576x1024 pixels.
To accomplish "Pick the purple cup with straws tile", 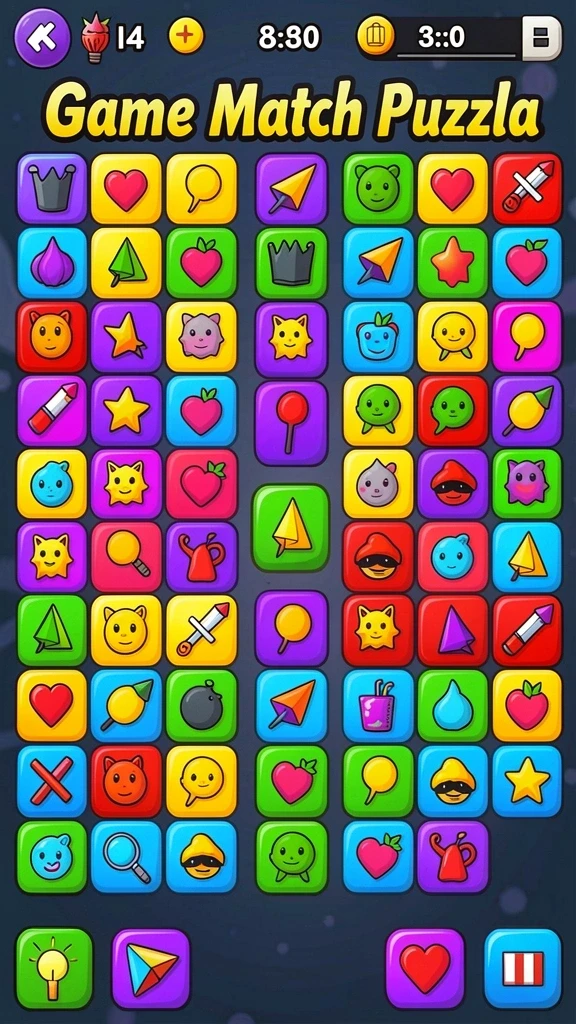I will tap(378, 706).
